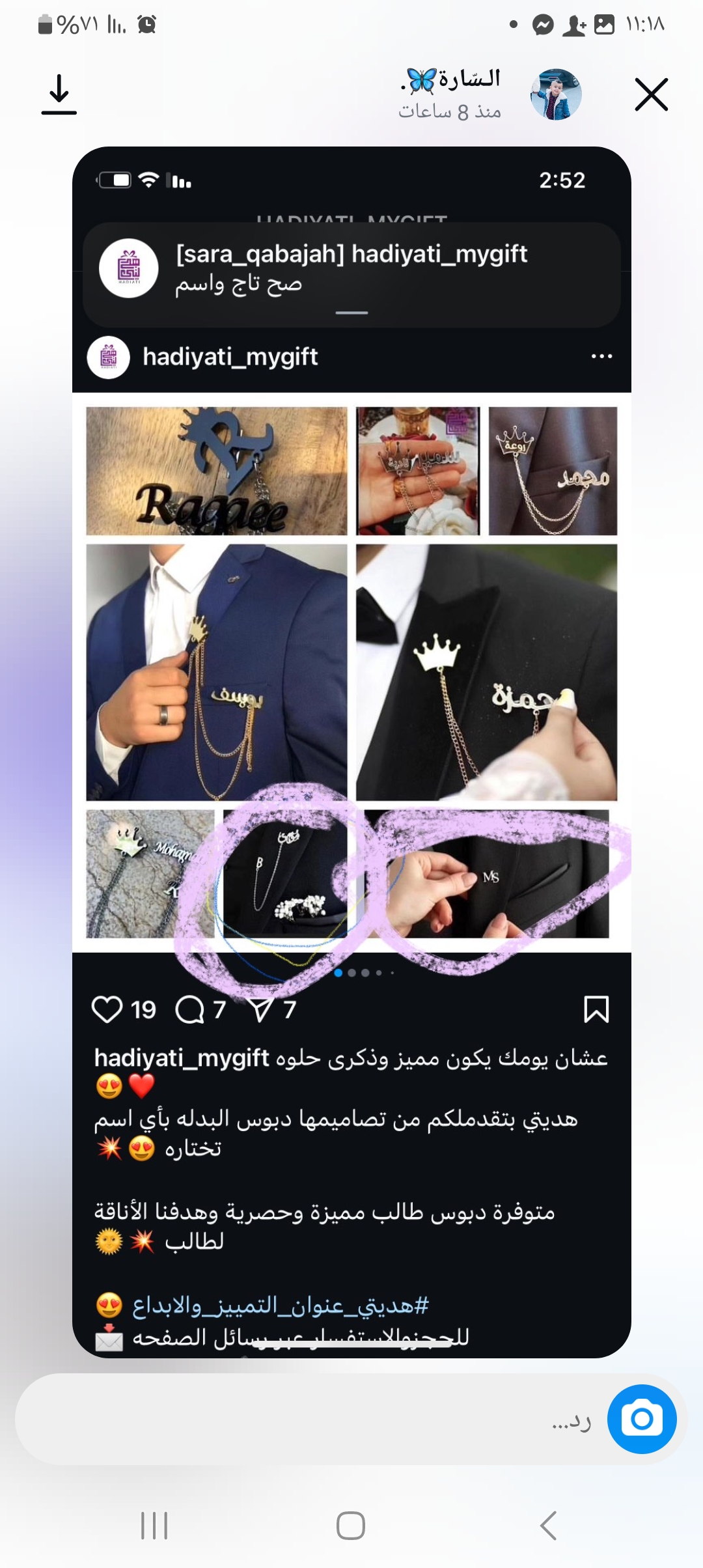This screenshot has height=1568, width=703.
Task: Open the camera to reply
Action: [641, 1419]
